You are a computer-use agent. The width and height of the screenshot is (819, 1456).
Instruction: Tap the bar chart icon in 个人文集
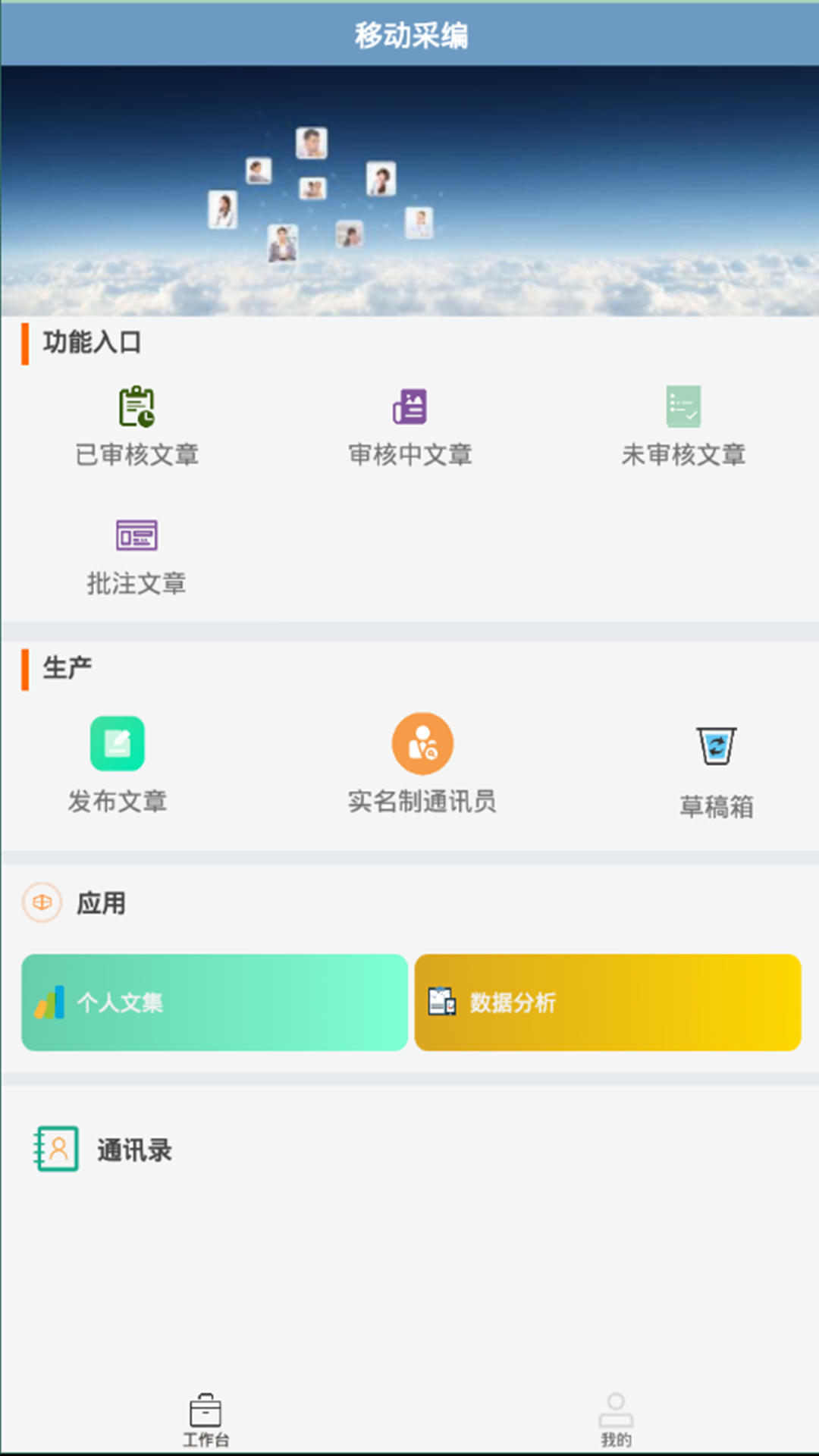coord(50,1003)
